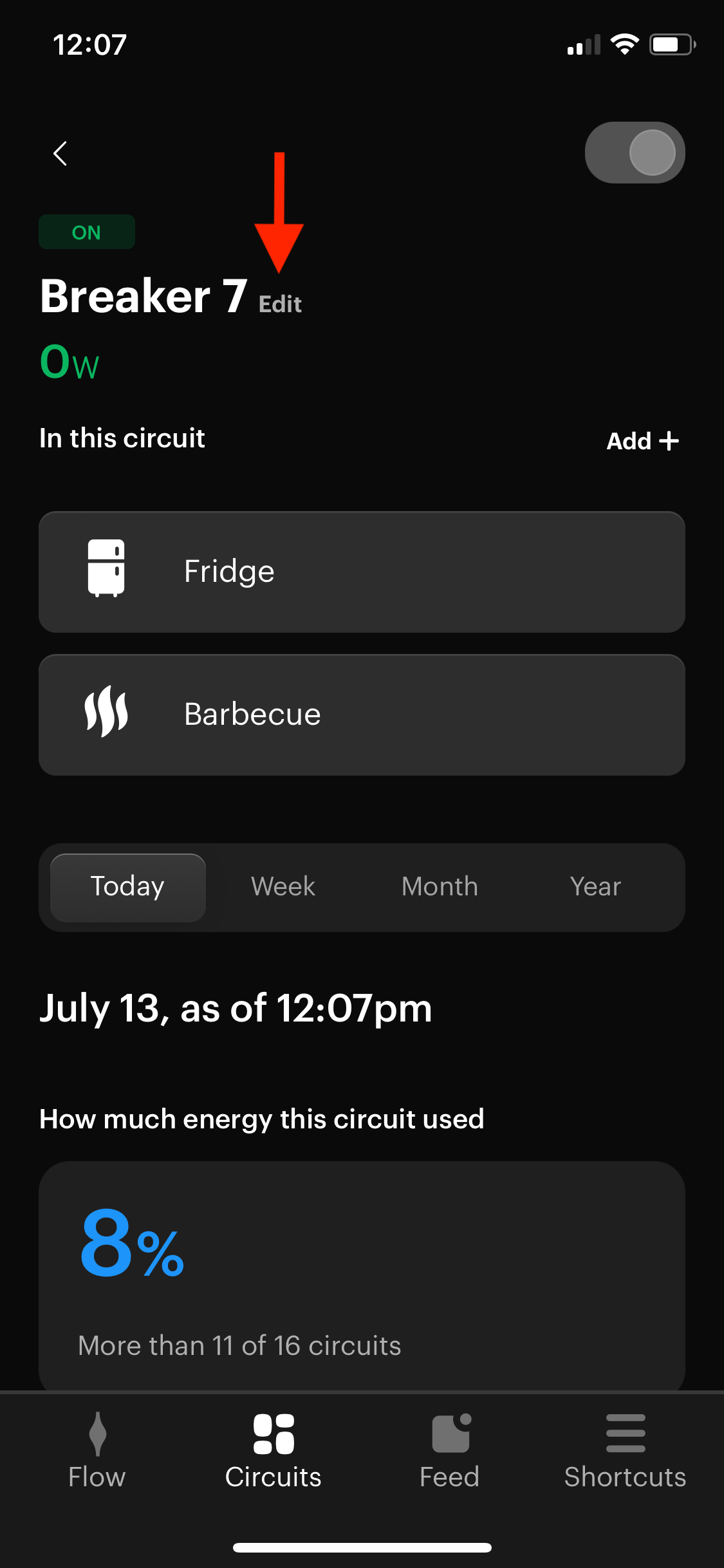724x1568 pixels.
Task: Switch to the Month view
Action: (440, 887)
